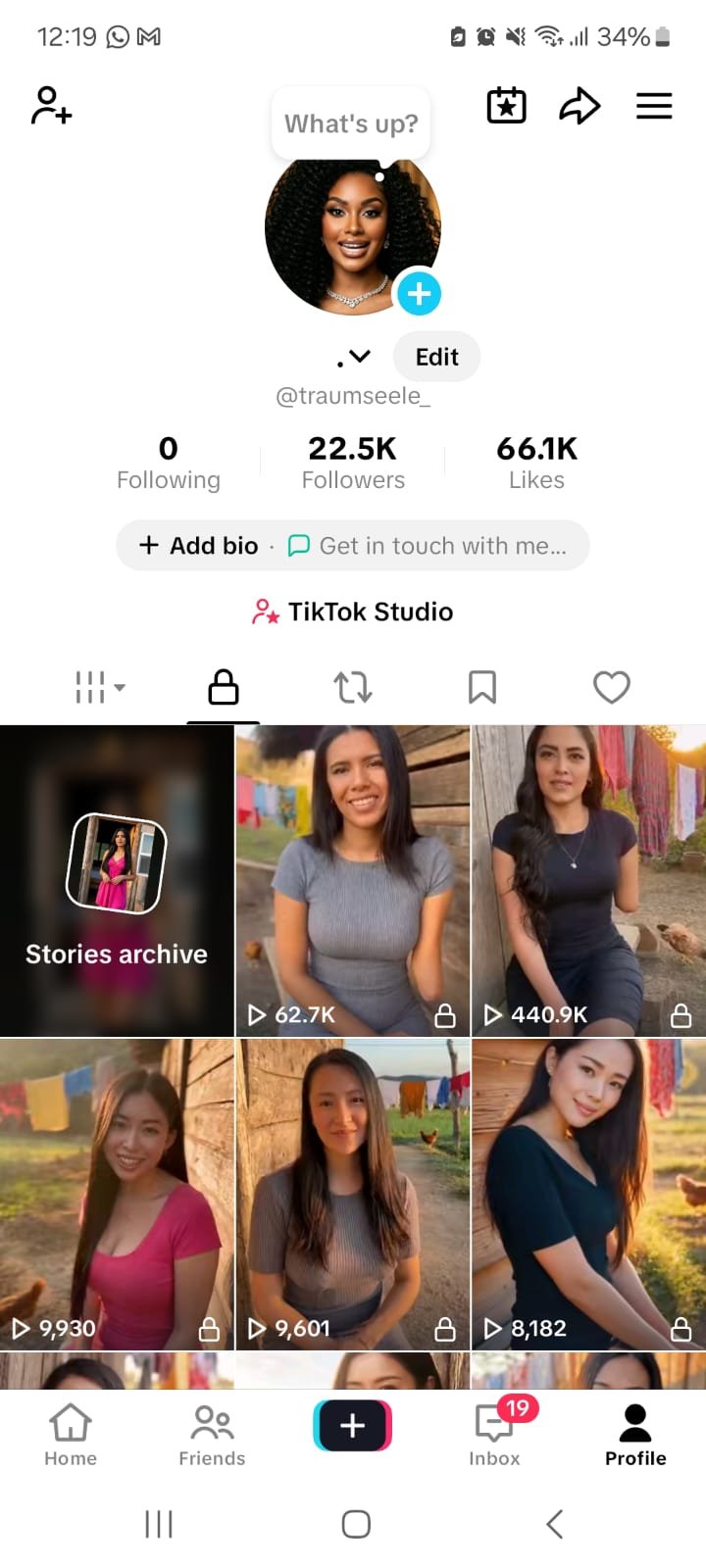Viewport: 706px width, 1568px height.
Task: Open the add friends icon
Action: coord(51,106)
